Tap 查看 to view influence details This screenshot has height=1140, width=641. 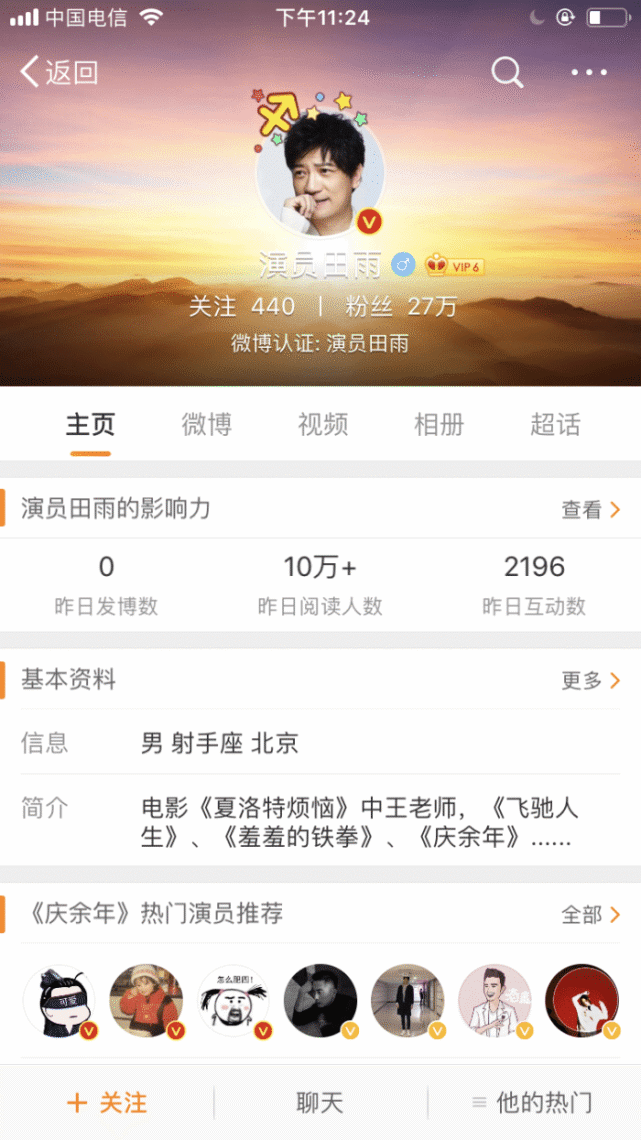[590, 510]
